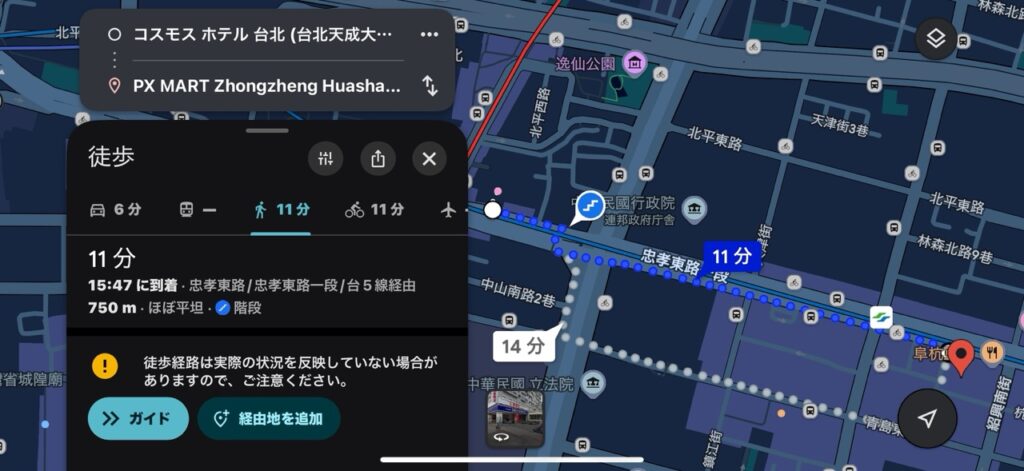The height and width of the screenshot is (471, 1024).
Task: Start navigation with ガイド button
Action: pos(138,418)
